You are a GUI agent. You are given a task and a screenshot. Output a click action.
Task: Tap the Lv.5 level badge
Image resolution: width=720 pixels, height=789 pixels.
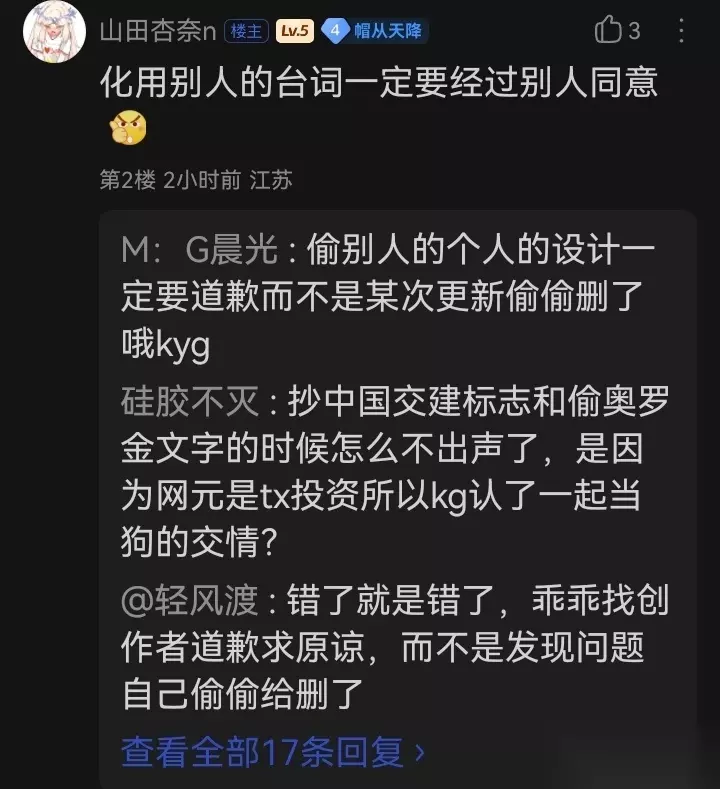[295, 31]
